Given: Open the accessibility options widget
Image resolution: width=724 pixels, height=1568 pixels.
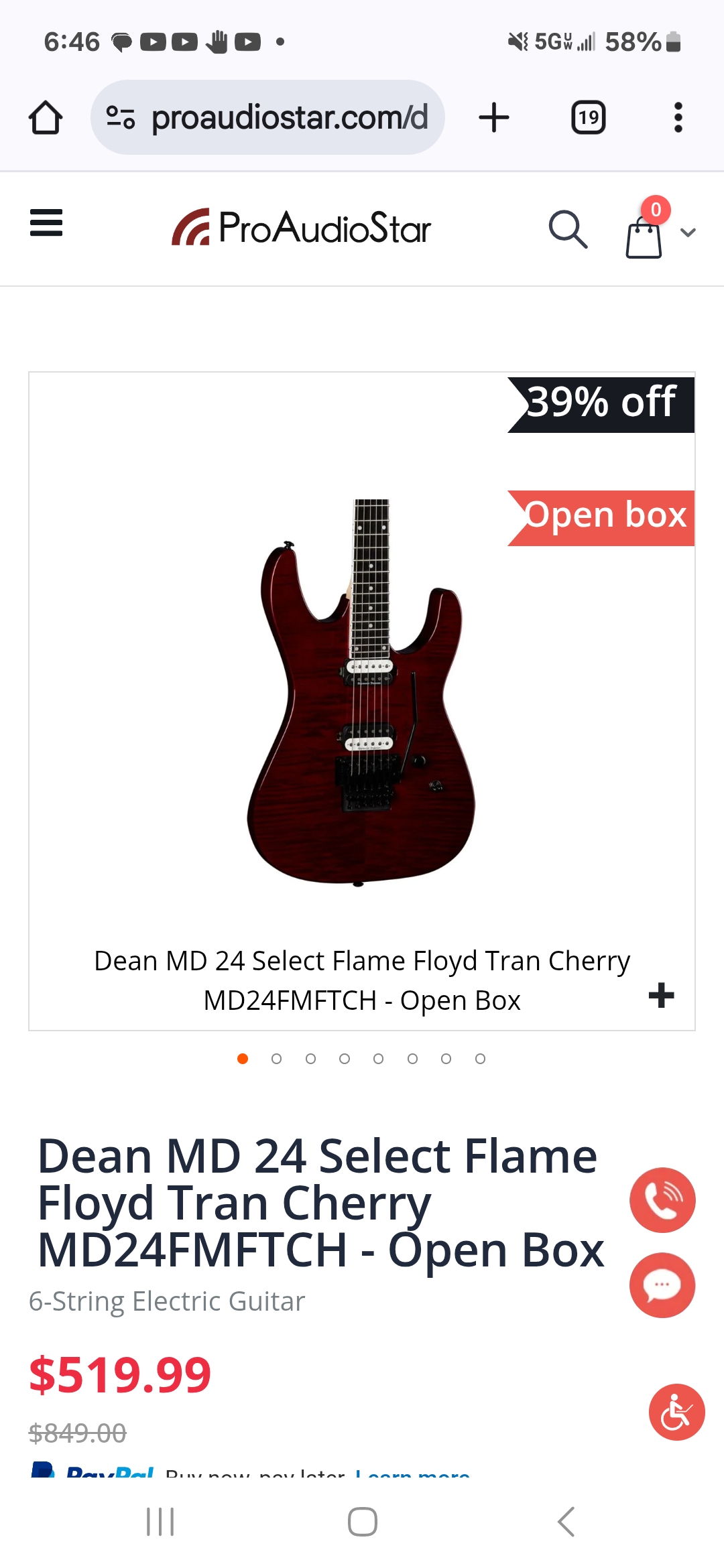Looking at the screenshot, I should pos(676,1412).
